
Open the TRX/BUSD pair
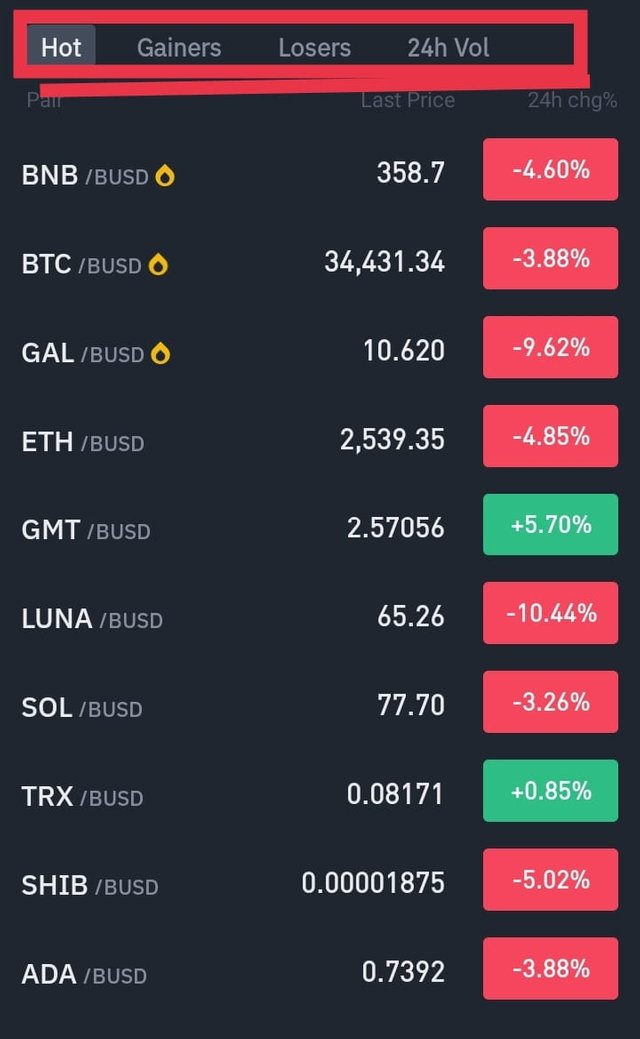pos(320,792)
